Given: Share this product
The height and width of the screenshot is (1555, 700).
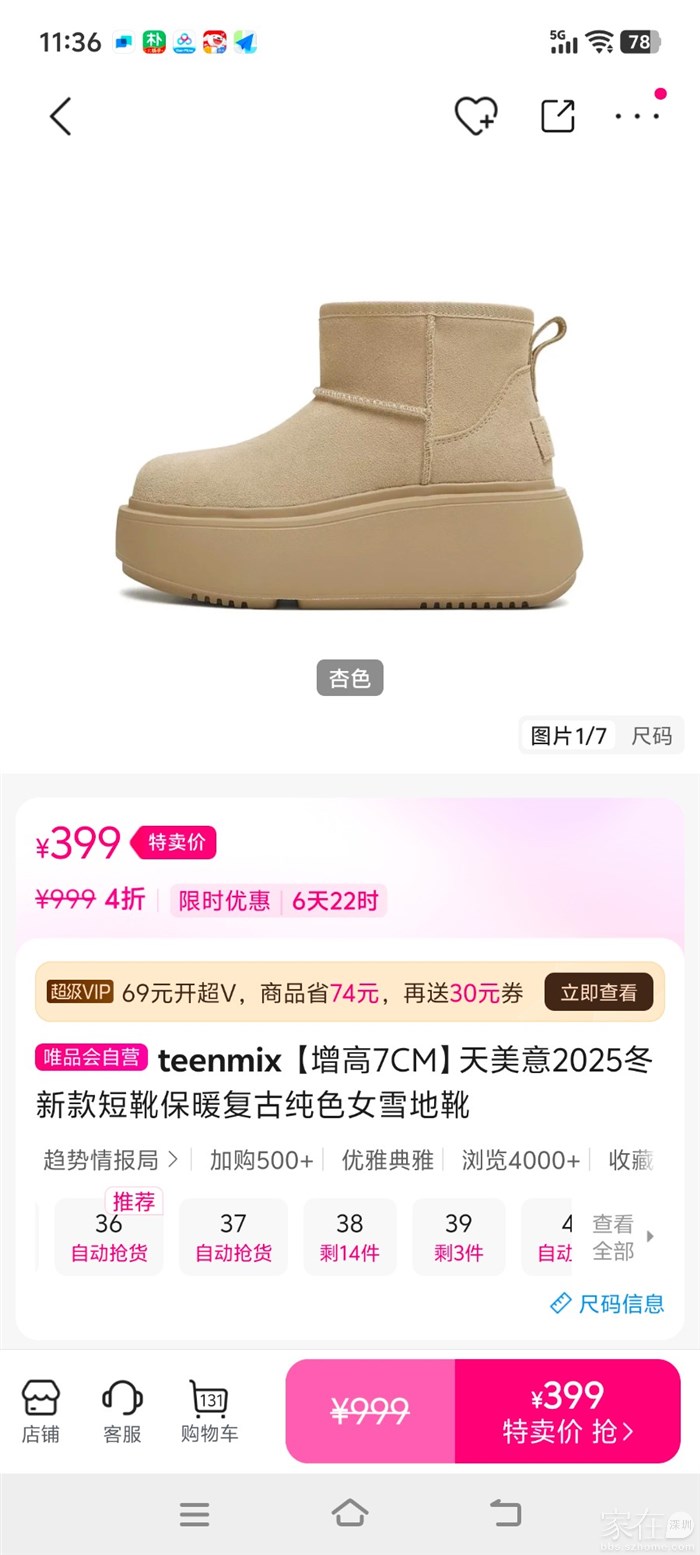Looking at the screenshot, I should [558, 117].
